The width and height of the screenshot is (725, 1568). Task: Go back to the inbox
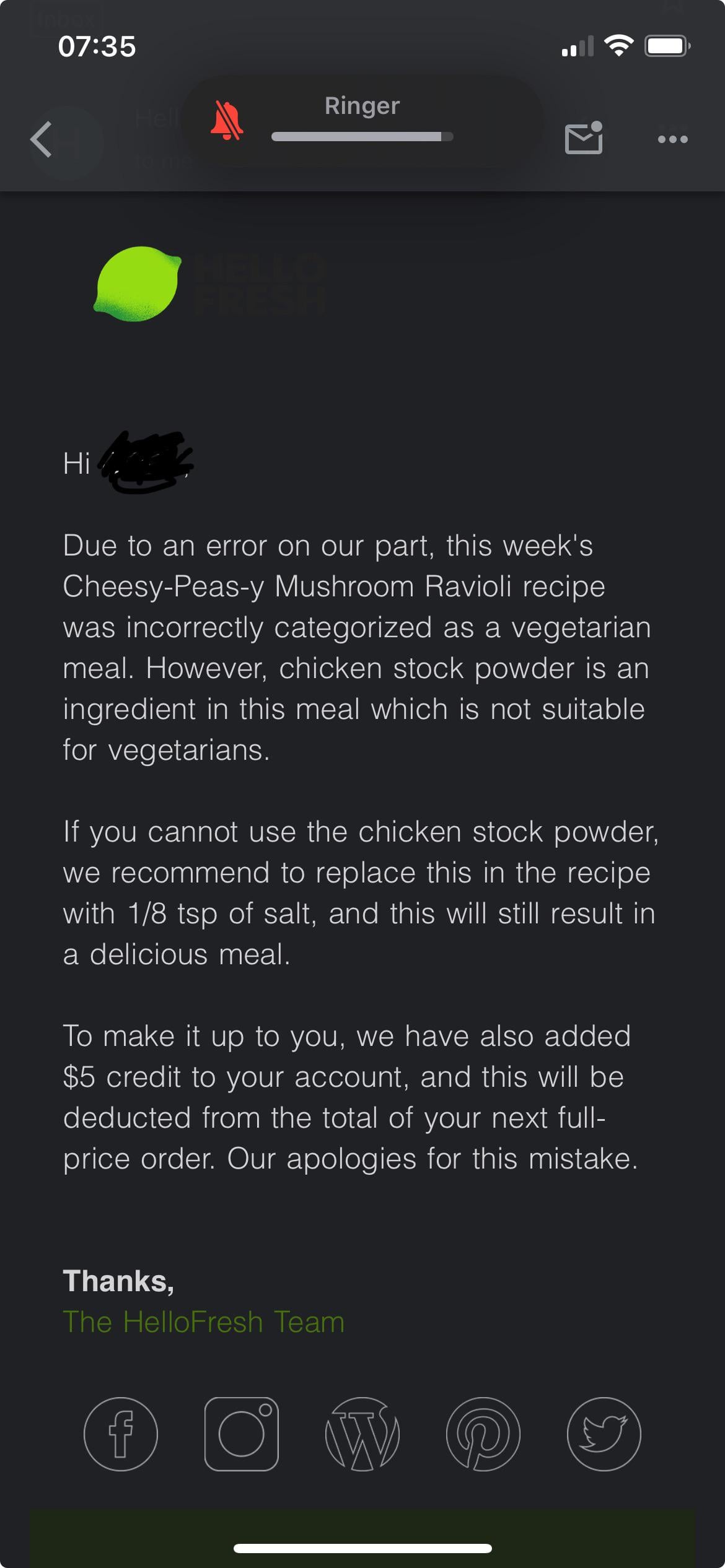click(42, 139)
